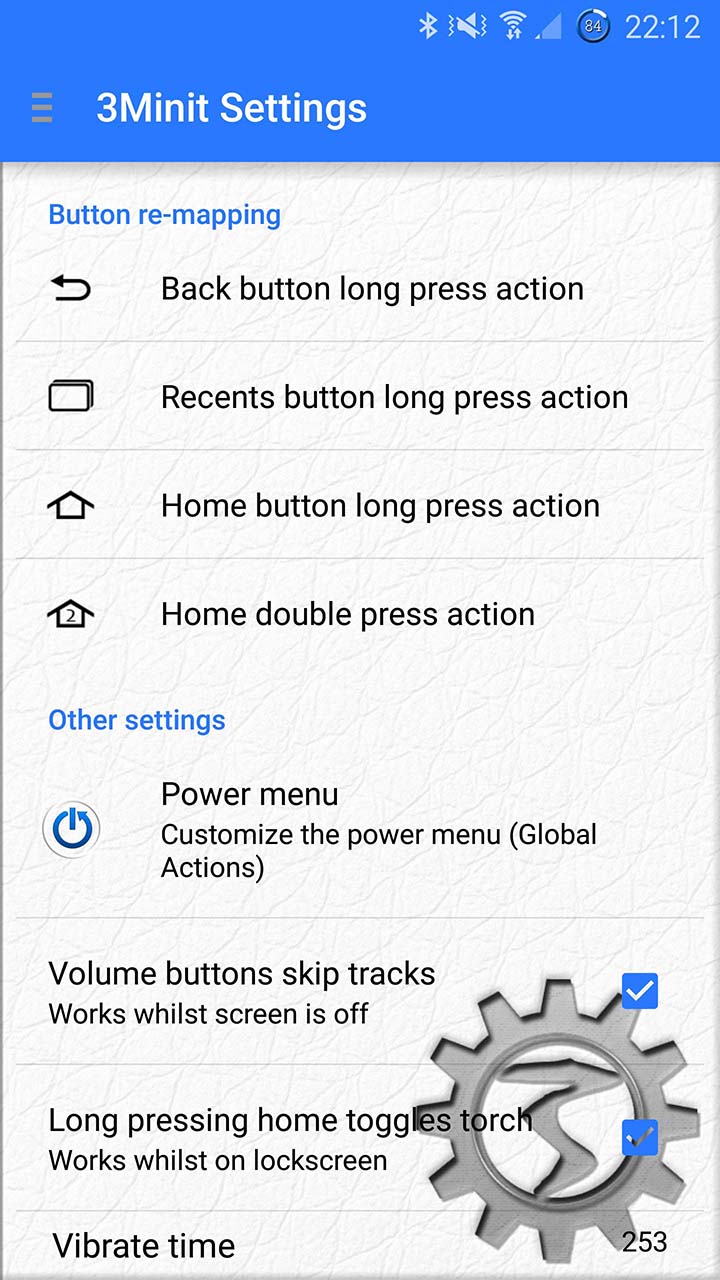This screenshot has height=1280, width=720.
Task: Open the Vibrate time setting
Action: (x=360, y=1245)
